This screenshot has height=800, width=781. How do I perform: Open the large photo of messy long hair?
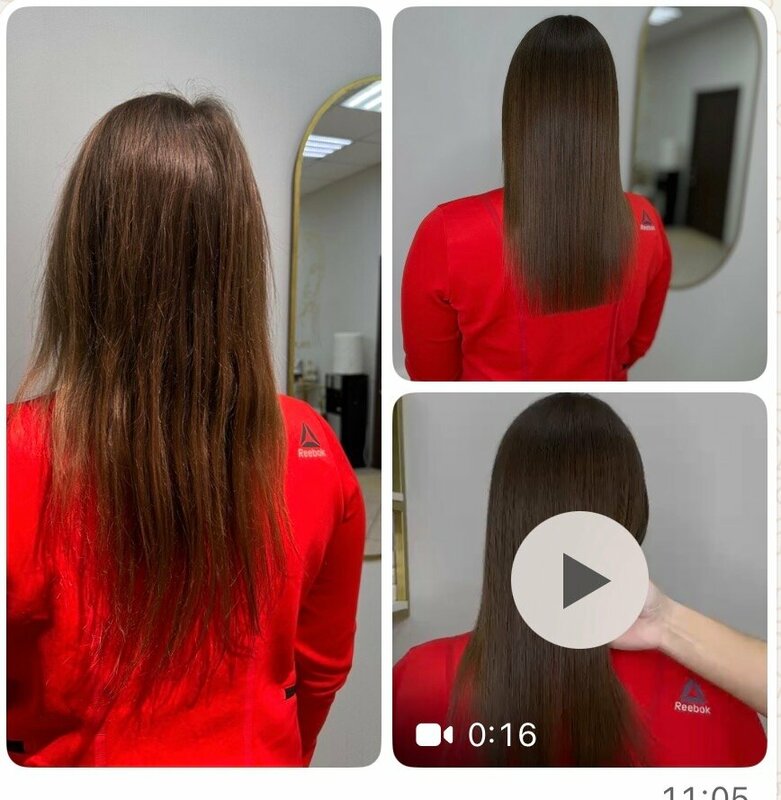click(193, 387)
